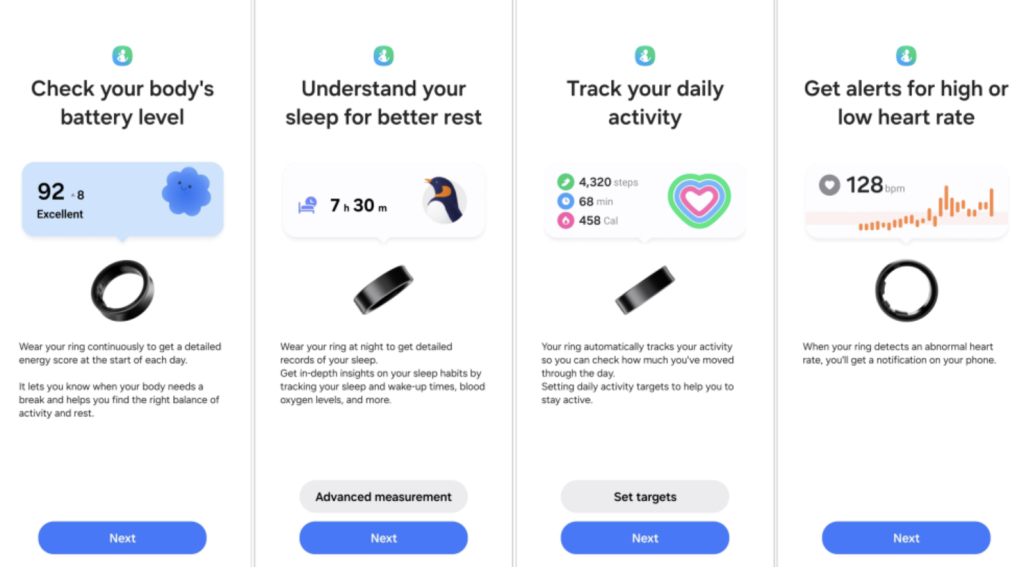Tap Next on the sleep screen
Screen dimensions: 1024x567
pos(383,538)
